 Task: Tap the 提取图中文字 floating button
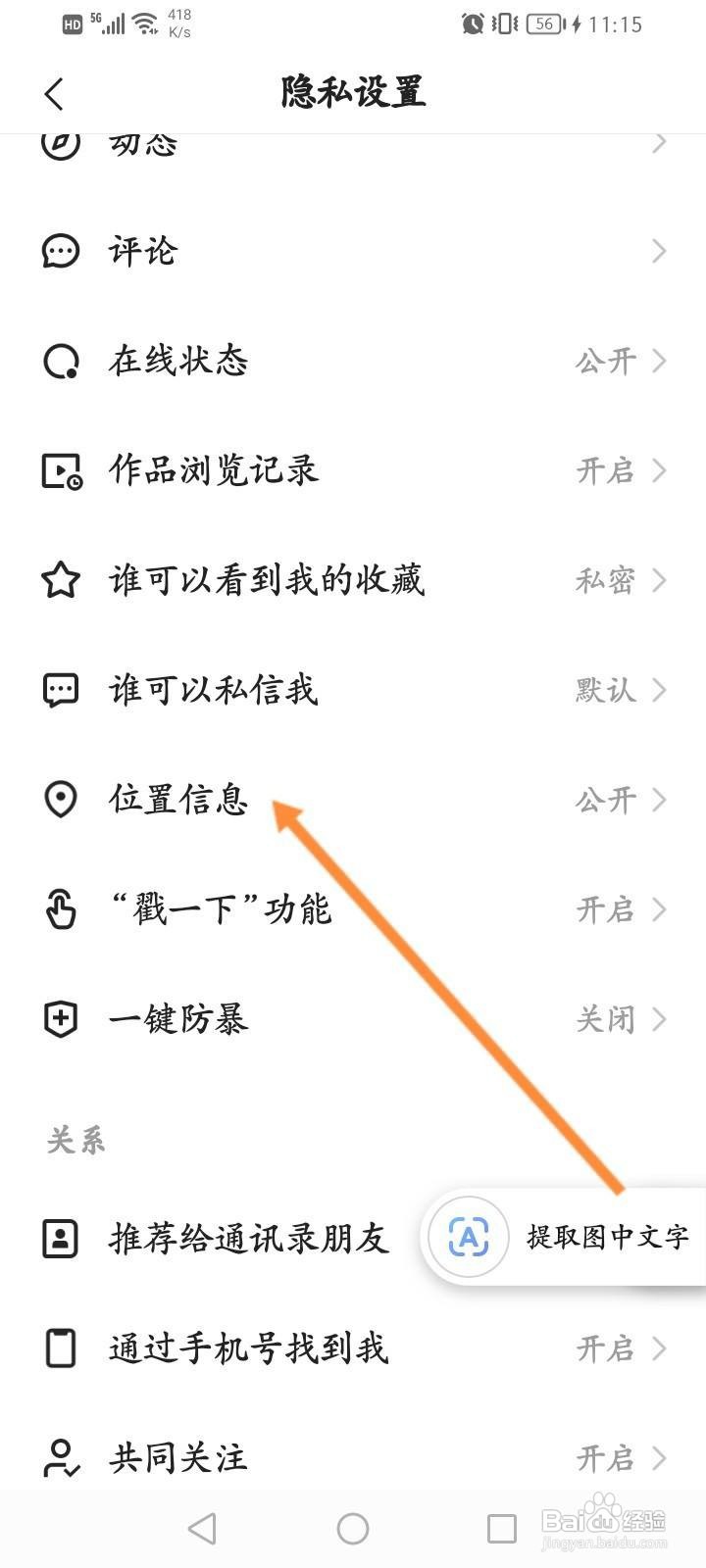[564, 1238]
